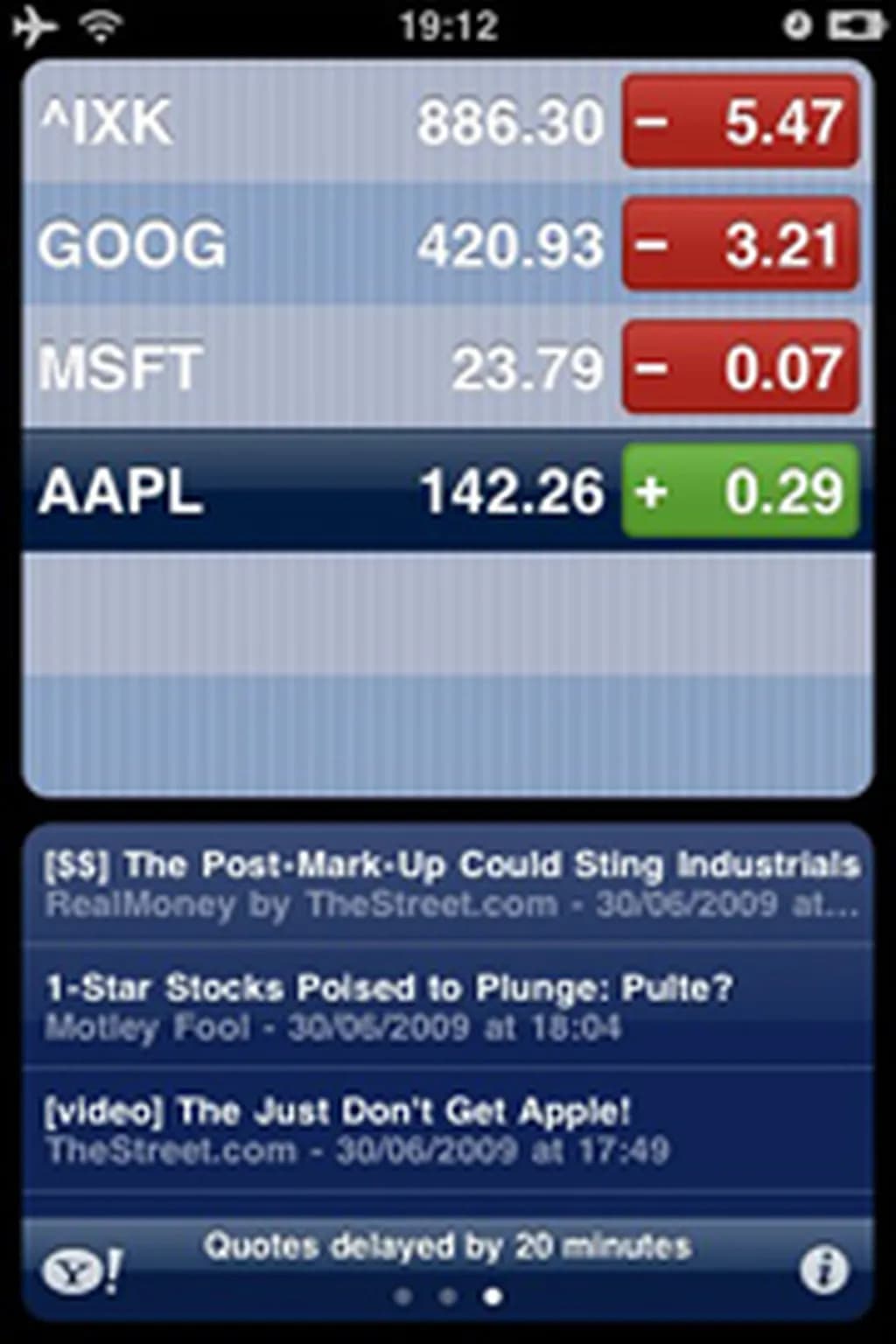Tap the page indicator dots
896x1344 pixels.
click(x=448, y=1296)
